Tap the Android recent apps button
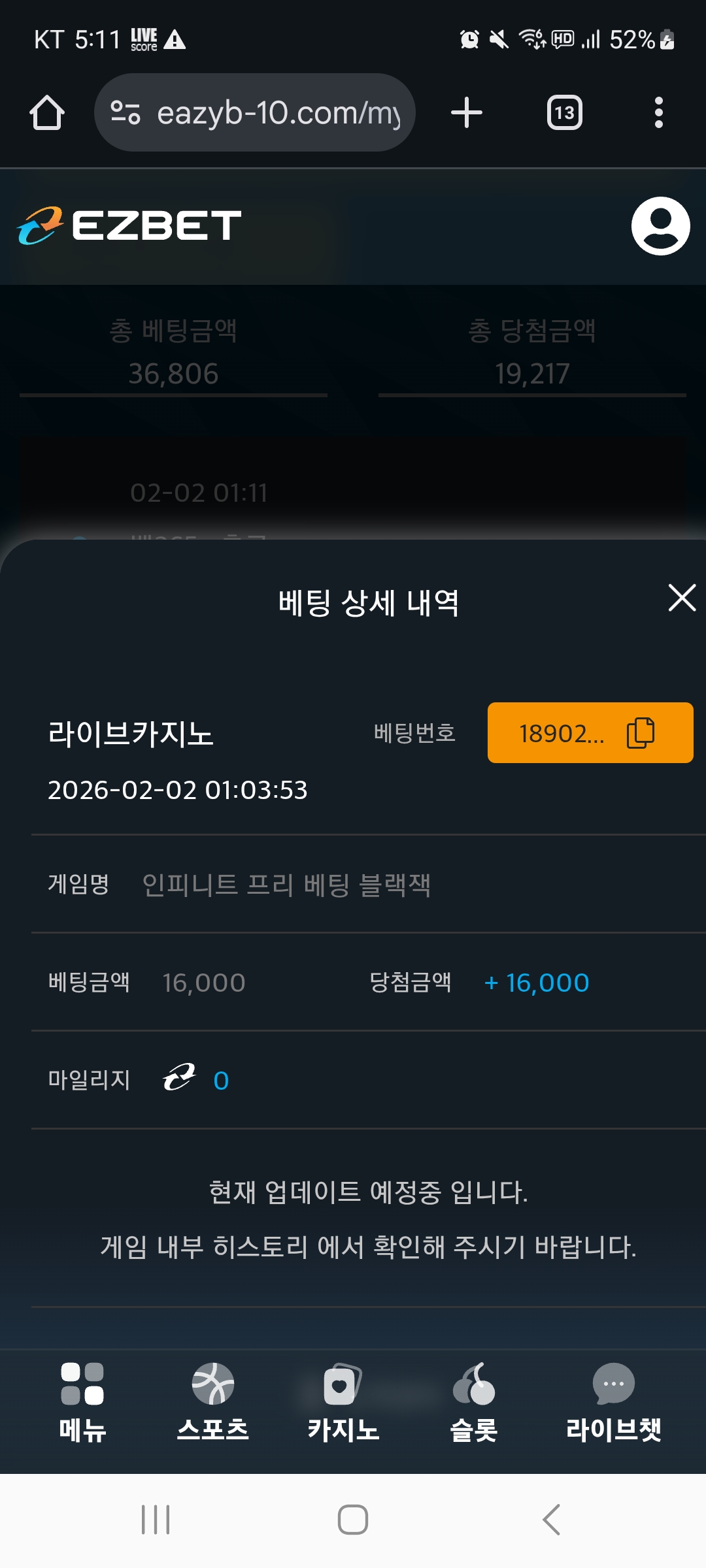 (157, 1519)
